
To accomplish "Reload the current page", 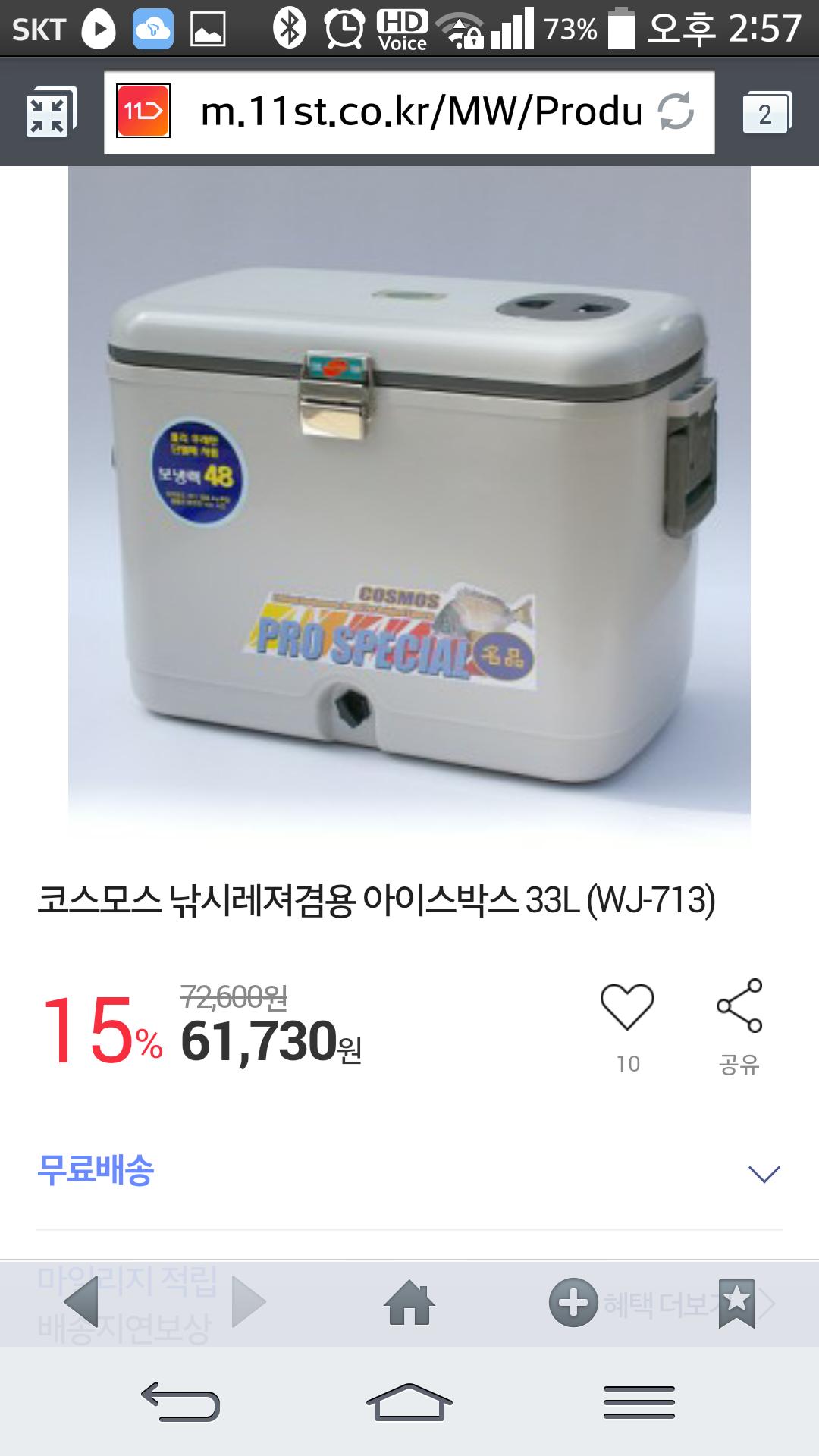I will tap(676, 112).
